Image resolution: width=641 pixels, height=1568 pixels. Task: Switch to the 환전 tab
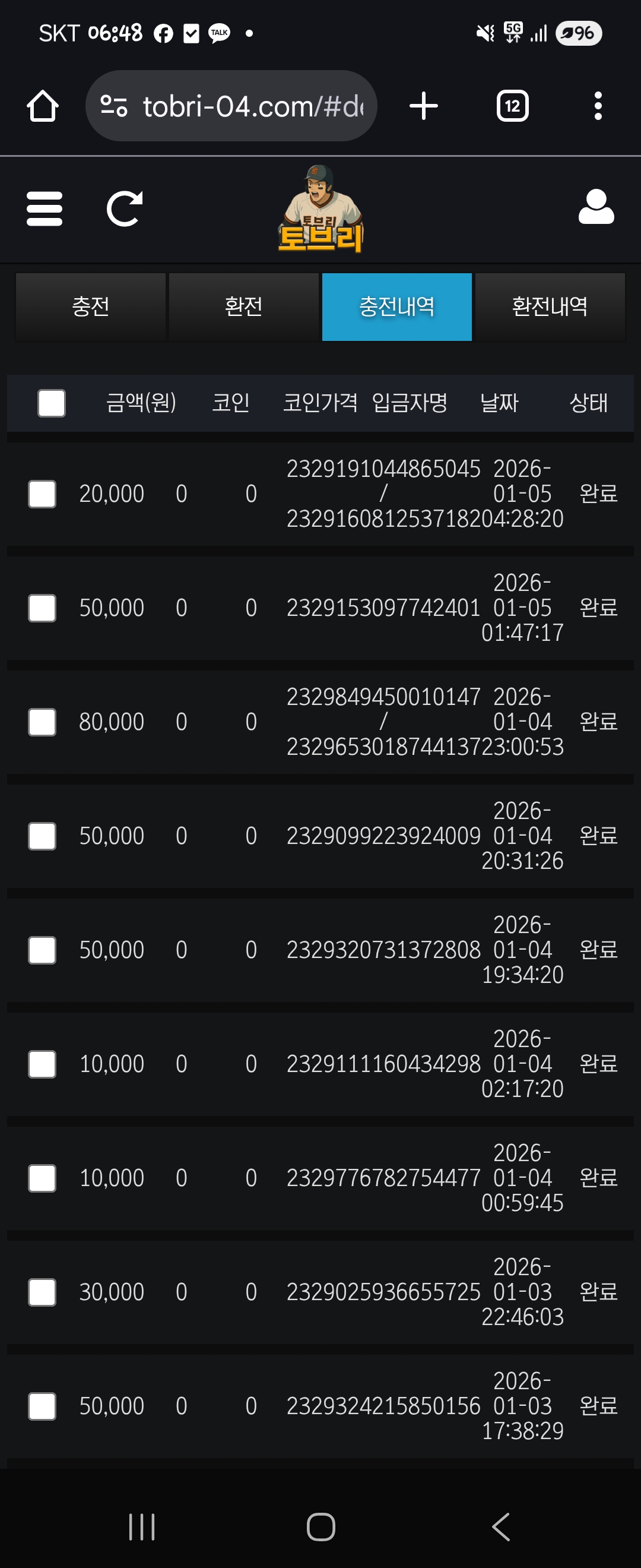pyautogui.click(x=243, y=307)
